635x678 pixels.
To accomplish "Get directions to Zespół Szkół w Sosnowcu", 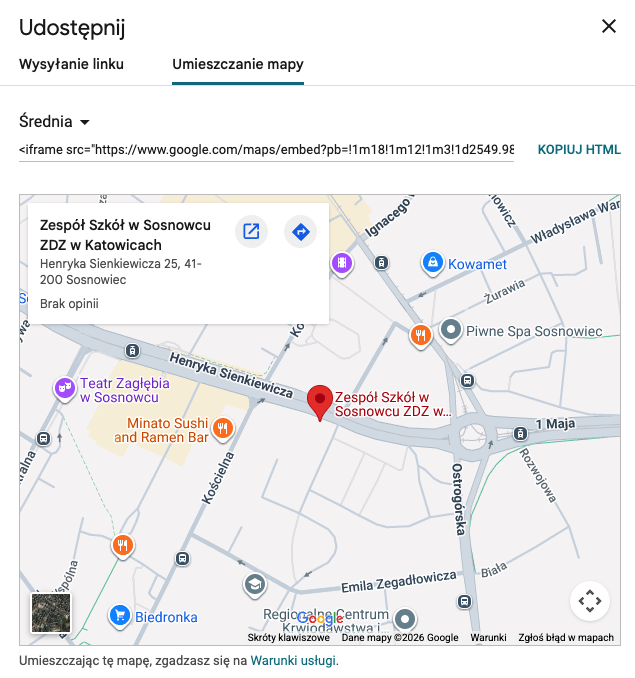I will pos(300,232).
